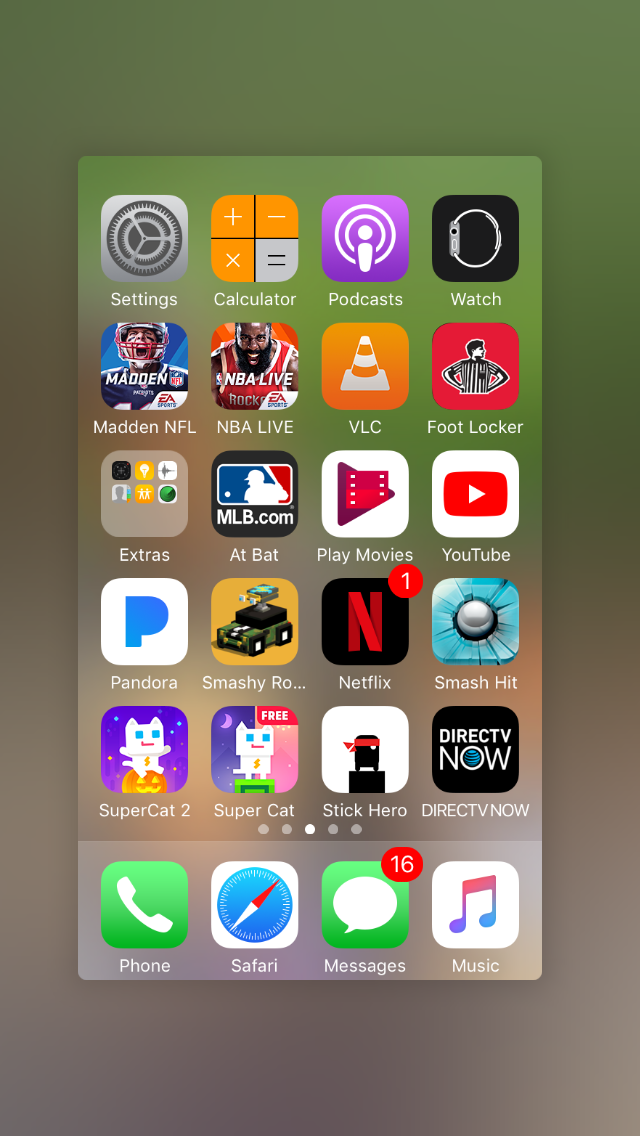This screenshot has height=1136, width=640.
Task: Launch the Calculator app
Action: 254,239
